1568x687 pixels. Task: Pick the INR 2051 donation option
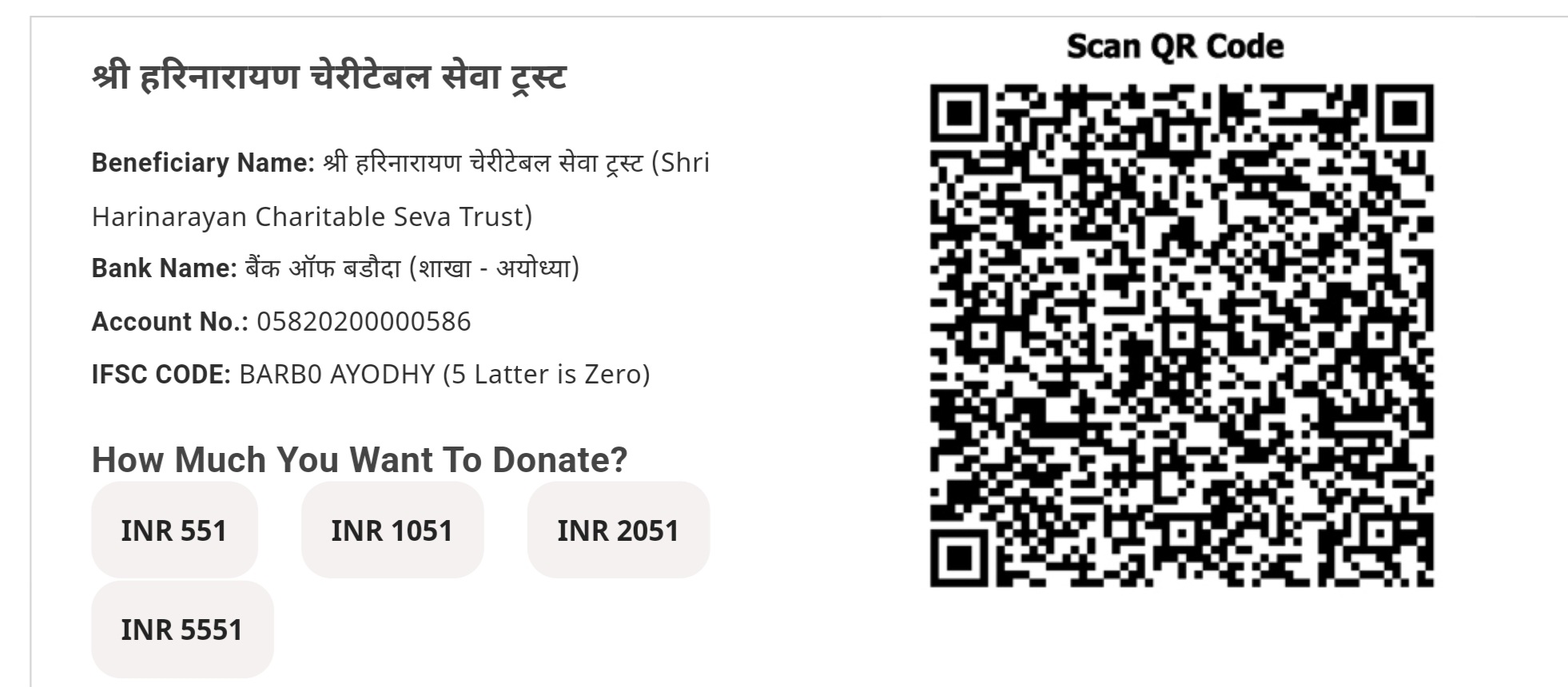coord(618,530)
